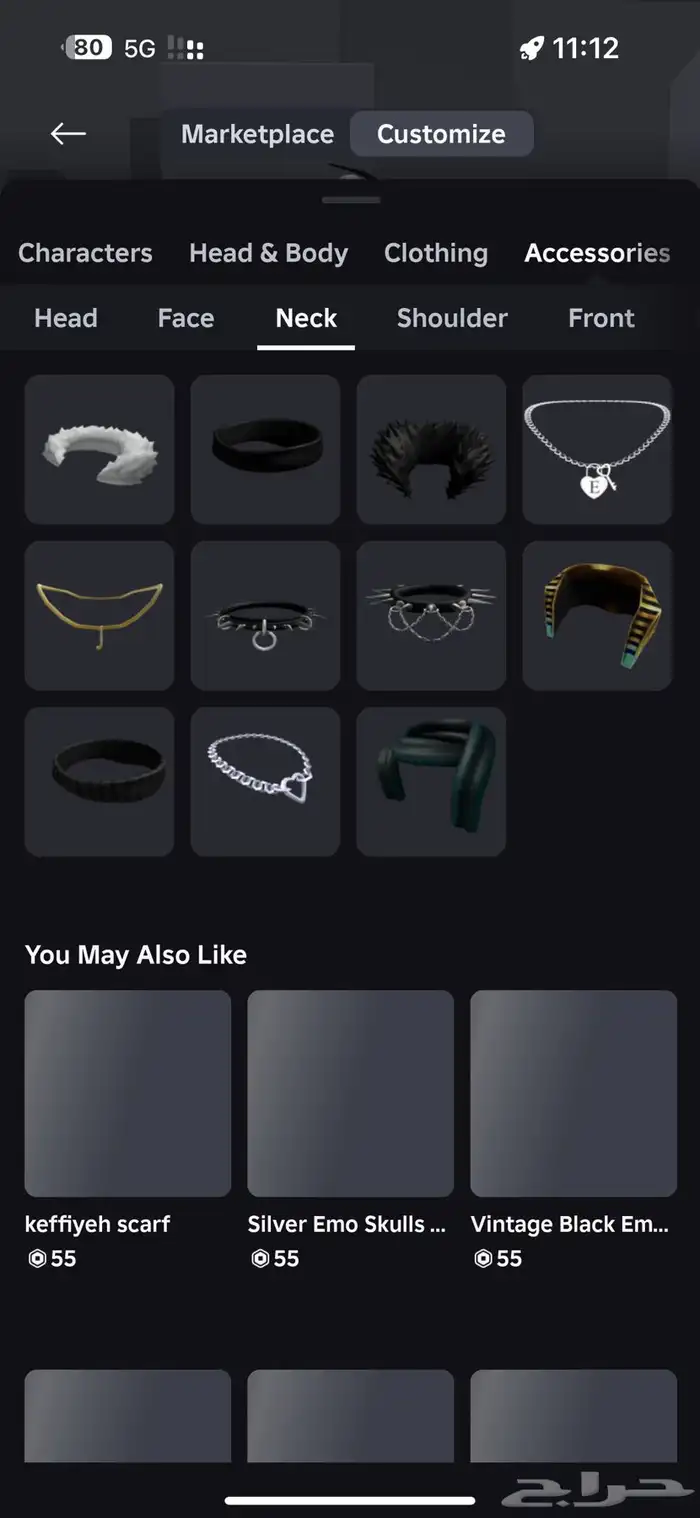700x1518 pixels.
Task: Show Face accessories
Action: [186, 318]
